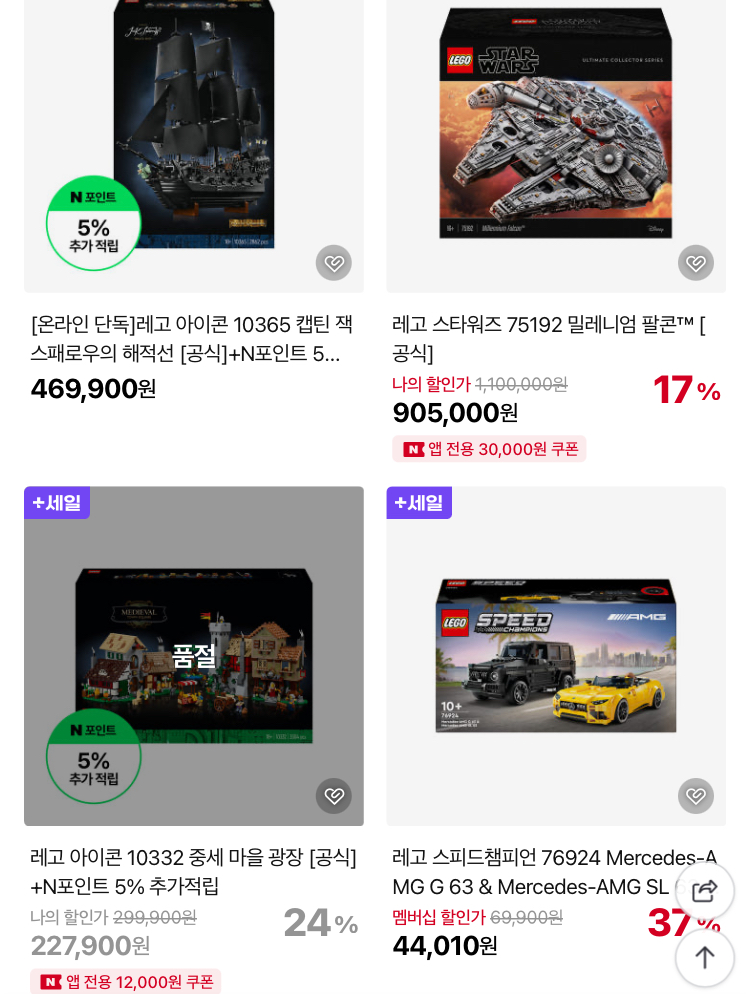Open the Speed Champions 76924 Mercedes-AMG product
Viewport: 750px width, 994px height.
point(554,871)
